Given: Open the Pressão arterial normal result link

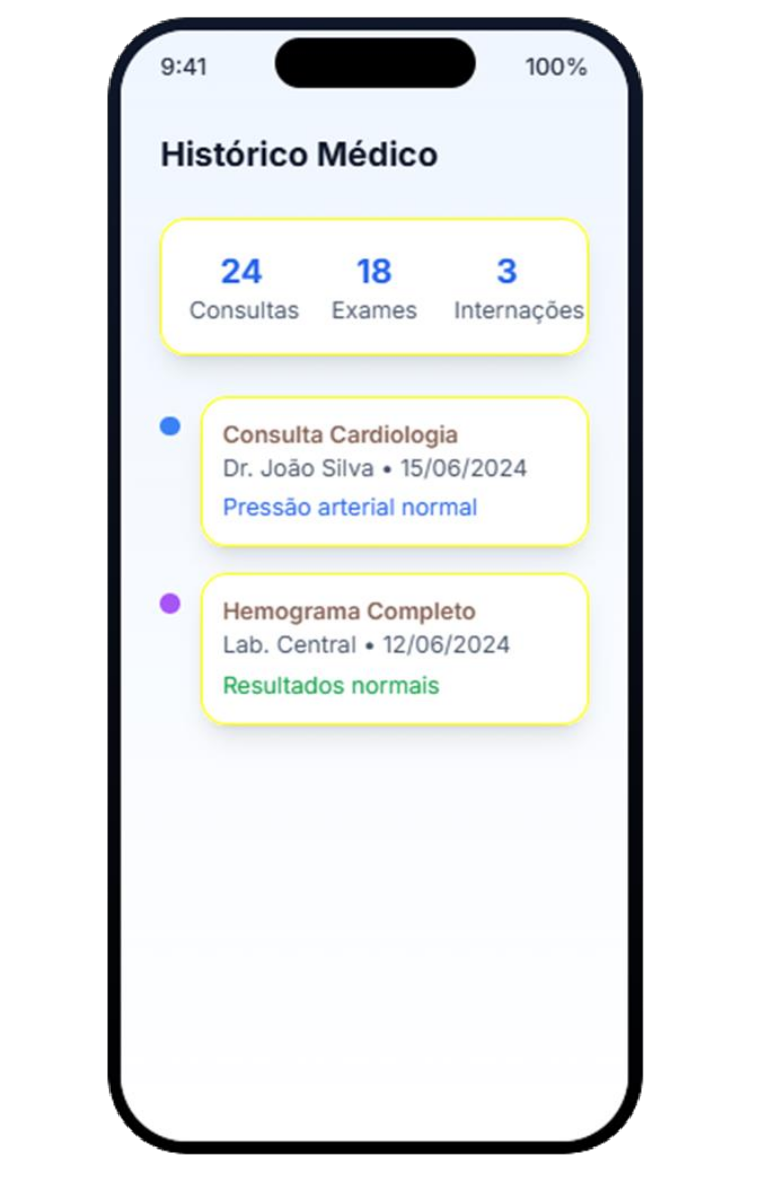Looking at the screenshot, I should [350, 507].
